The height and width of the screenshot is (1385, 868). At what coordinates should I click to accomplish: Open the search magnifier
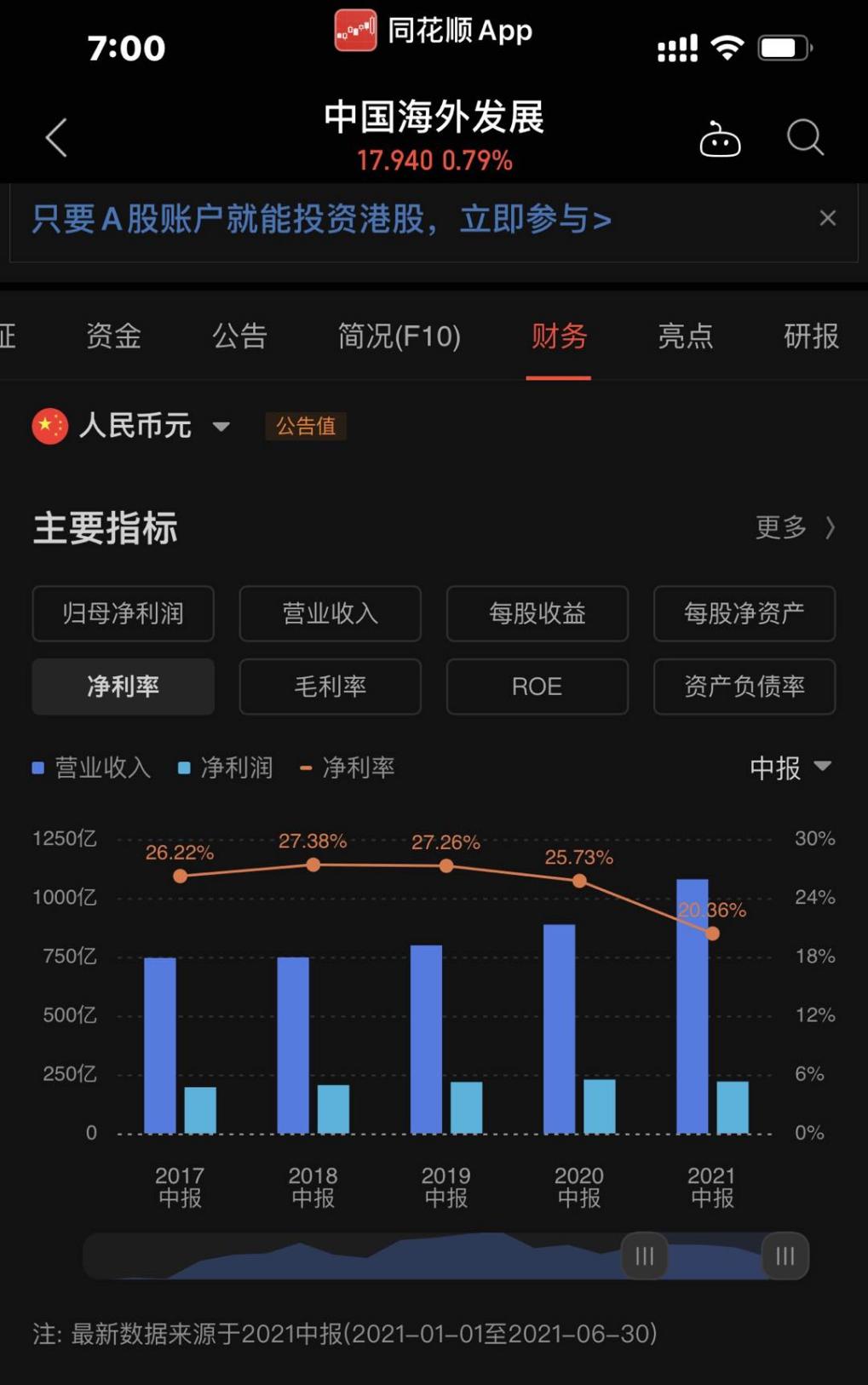(x=805, y=137)
